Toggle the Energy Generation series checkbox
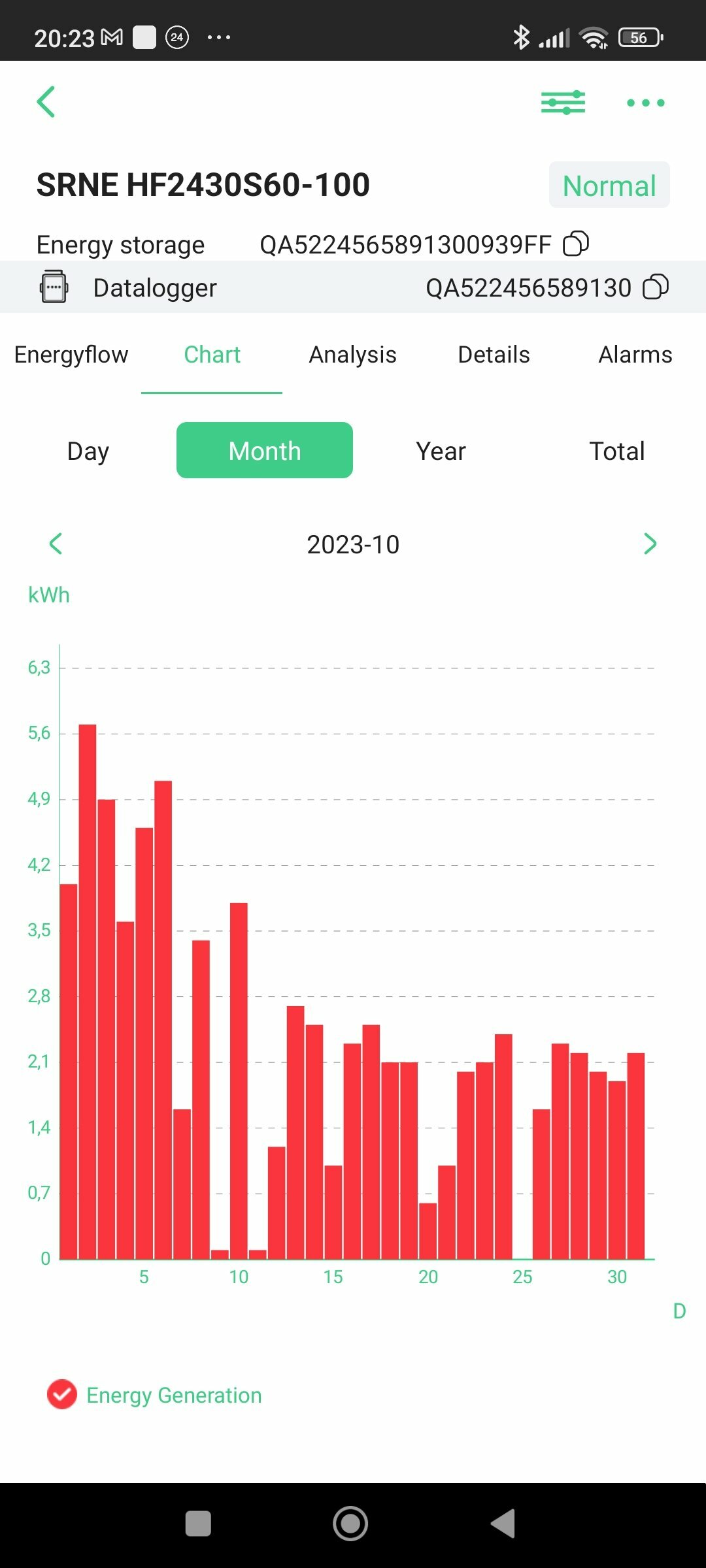The width and height of the screenshot is (706, 1568). click(x=62, y=1395)
